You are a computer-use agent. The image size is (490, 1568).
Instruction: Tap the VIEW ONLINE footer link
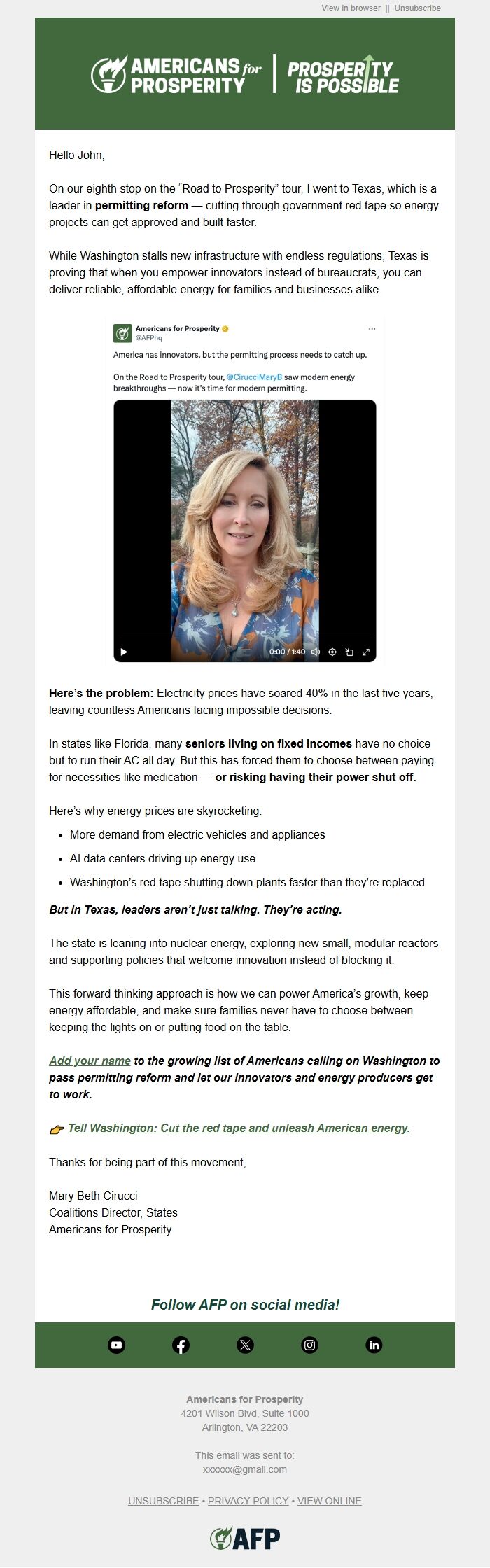[329, 1501]
